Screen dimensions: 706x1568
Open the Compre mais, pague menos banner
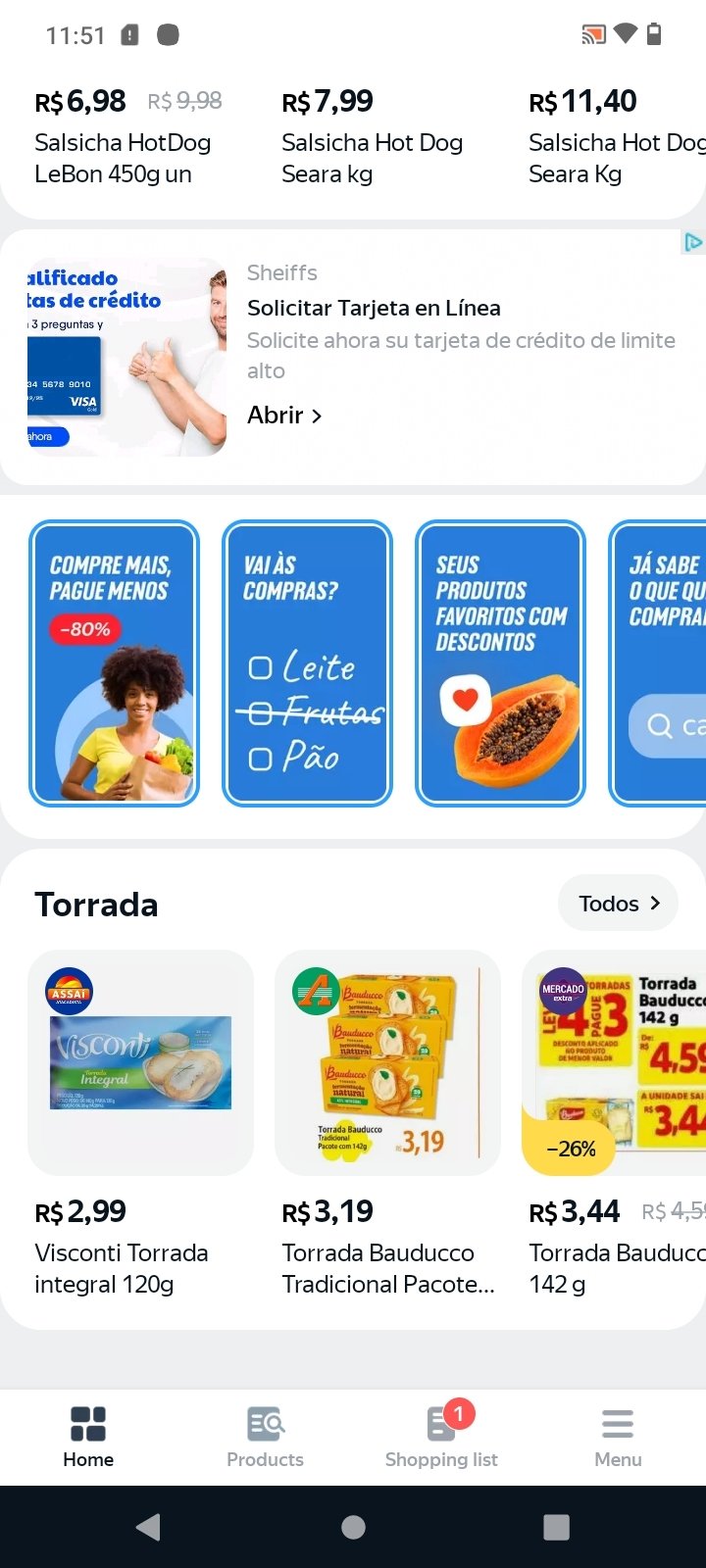[x=115, y=663]
